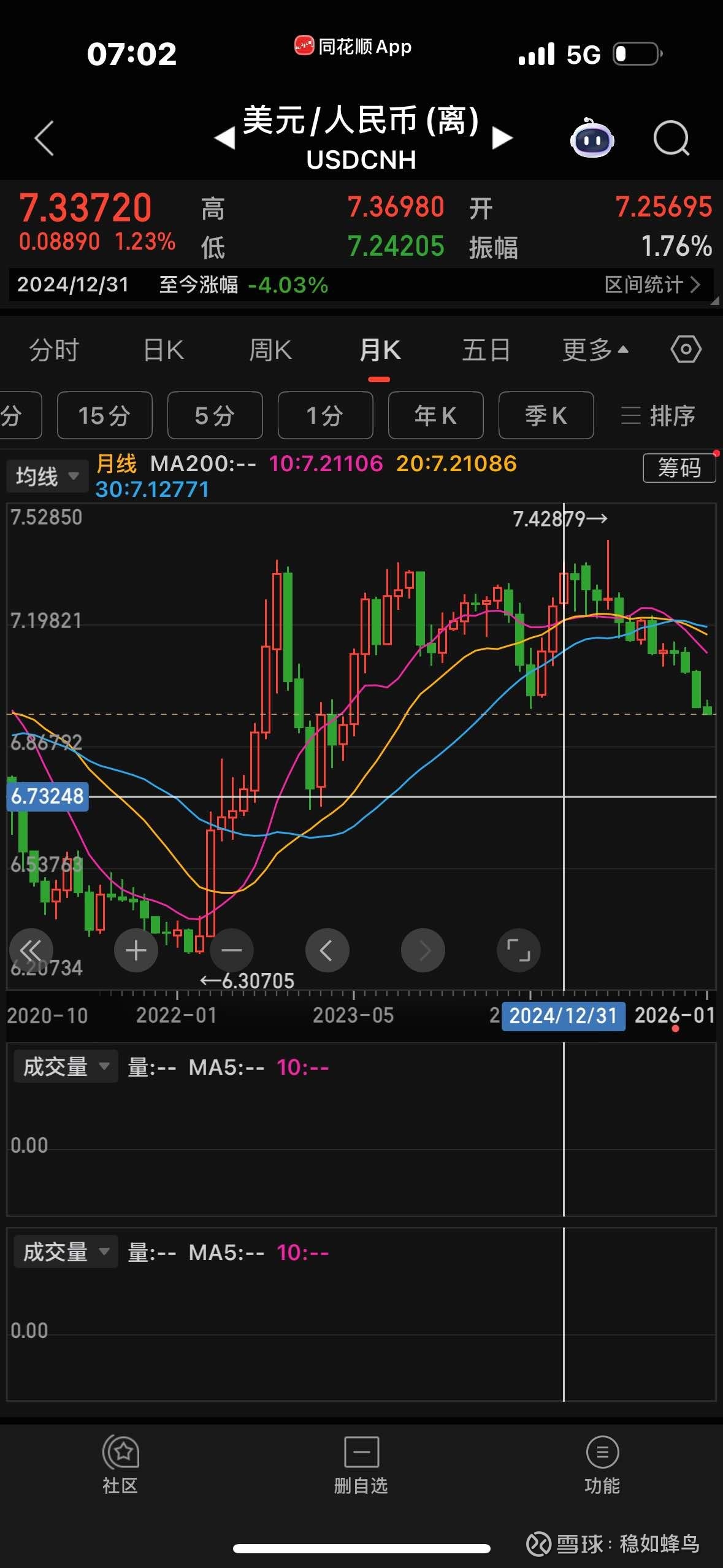Toggle the 筹码 chip distribution display
The width and height of the screenshot is (723, 1568).
pos(679,467)
